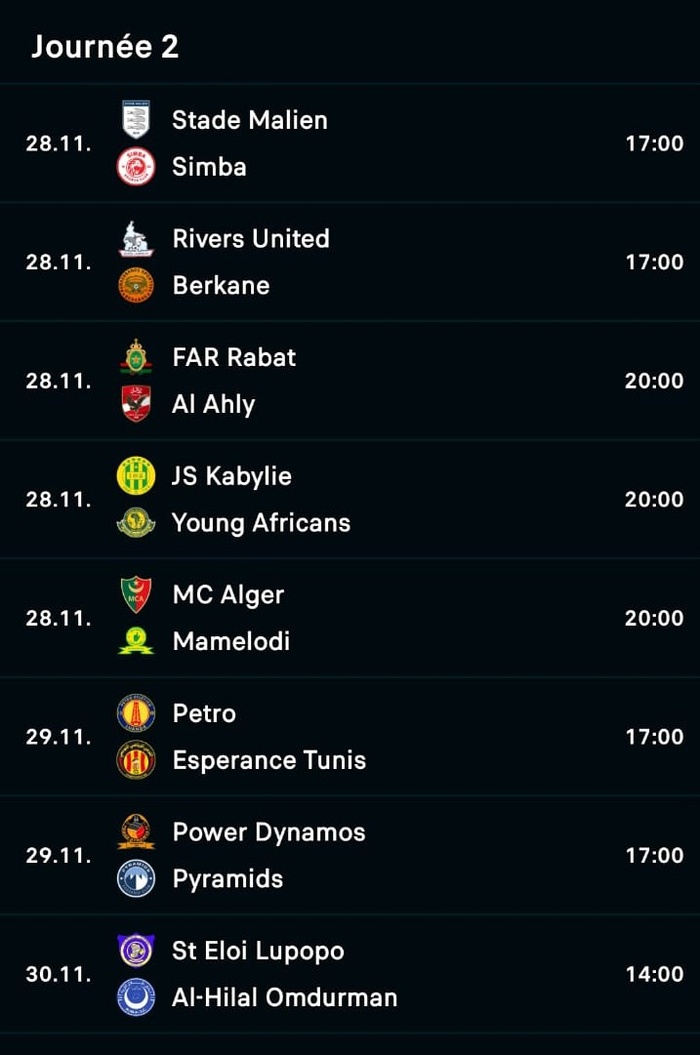Open the Stade Malien vs Simba match
Screen dimensions: 700x1055
click(350, 143)
